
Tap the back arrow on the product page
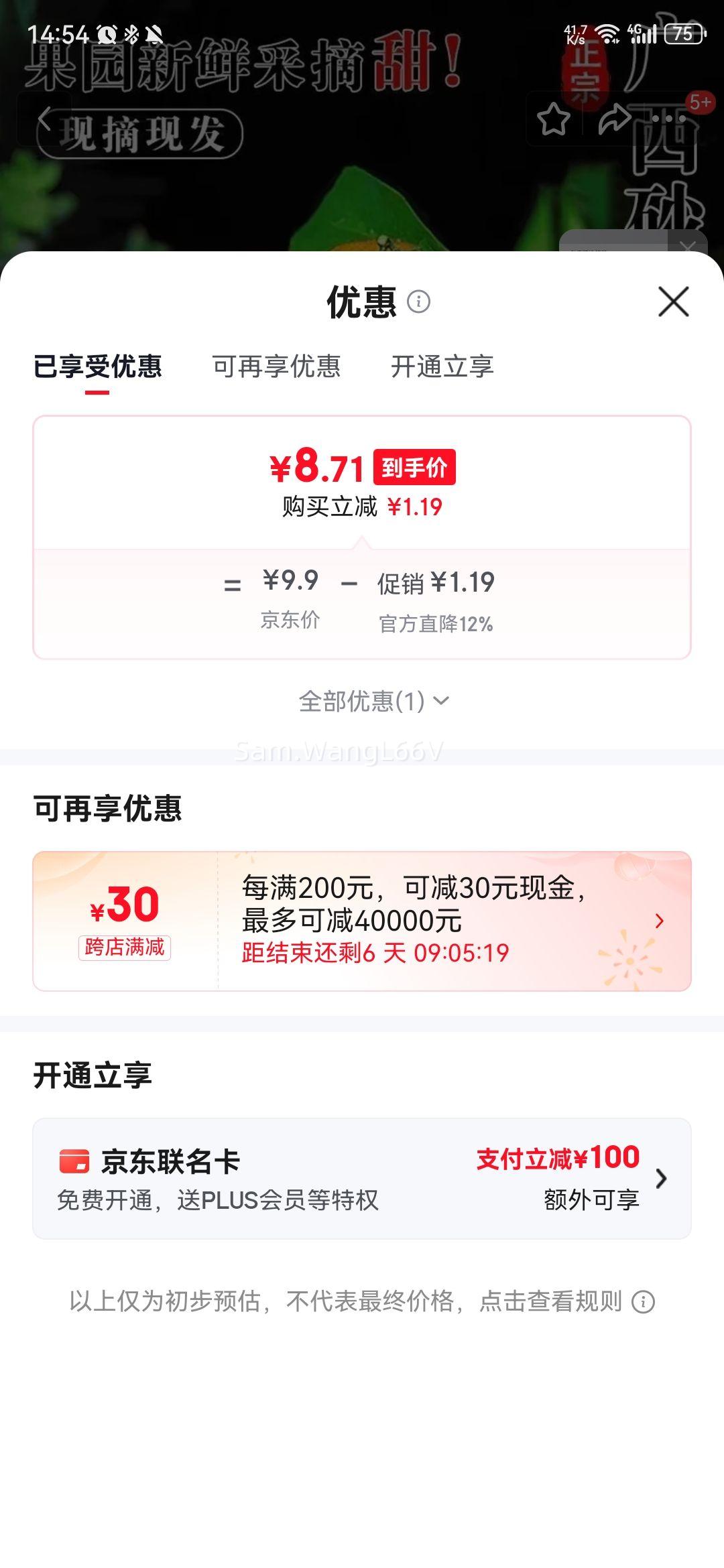[45, 119]
